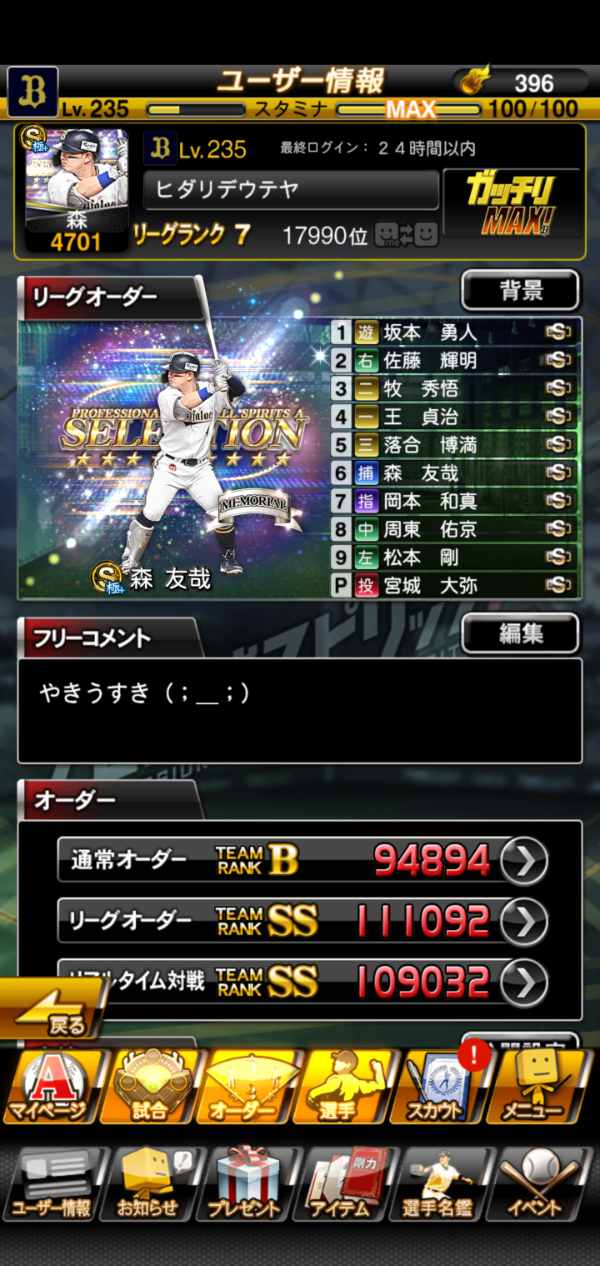
Task: Open the プレゼント box
Action: pos(244,1183)
